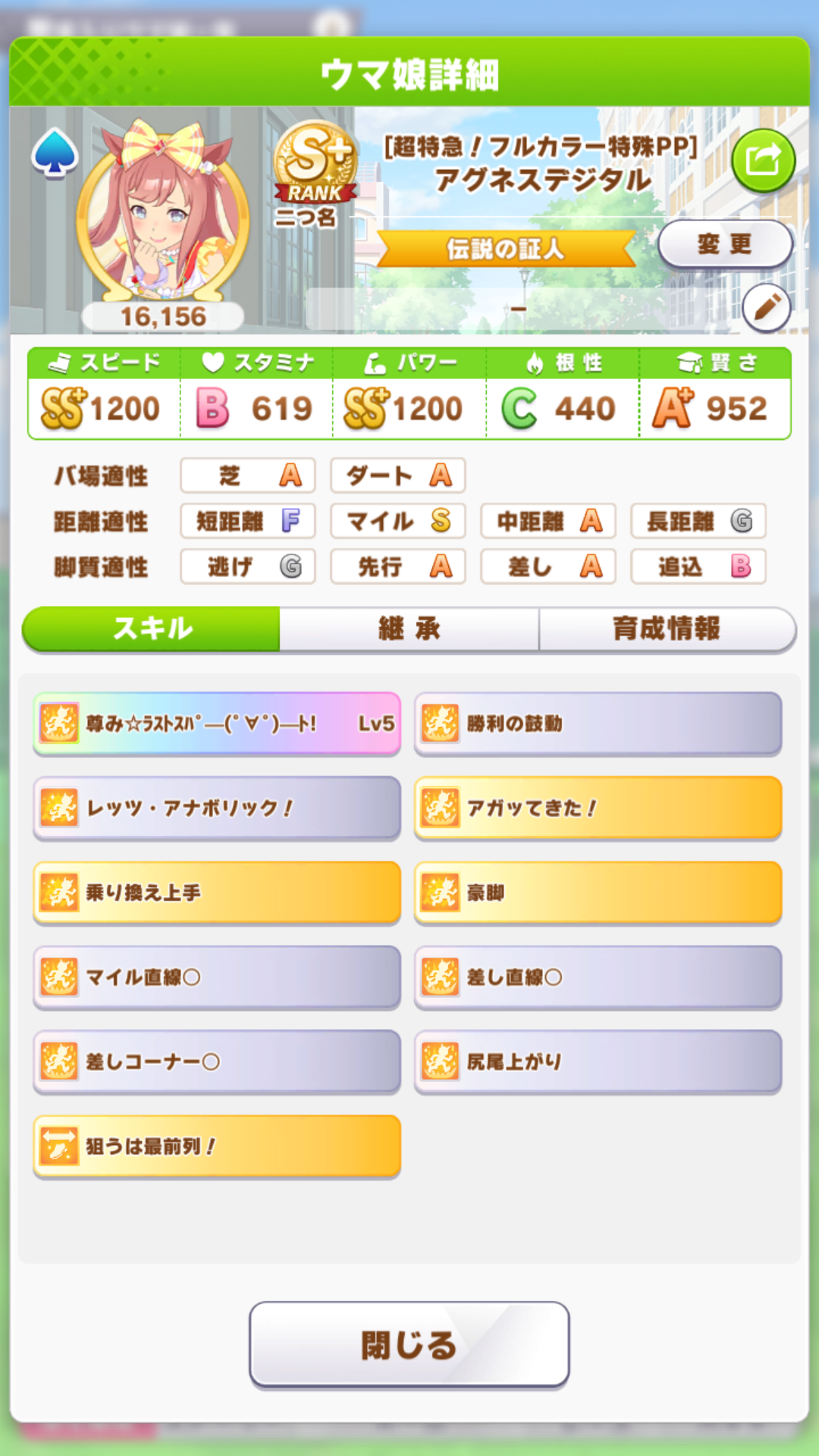View skill アガッてきた！
The image size is (819, 1456).
coord(598,808)
